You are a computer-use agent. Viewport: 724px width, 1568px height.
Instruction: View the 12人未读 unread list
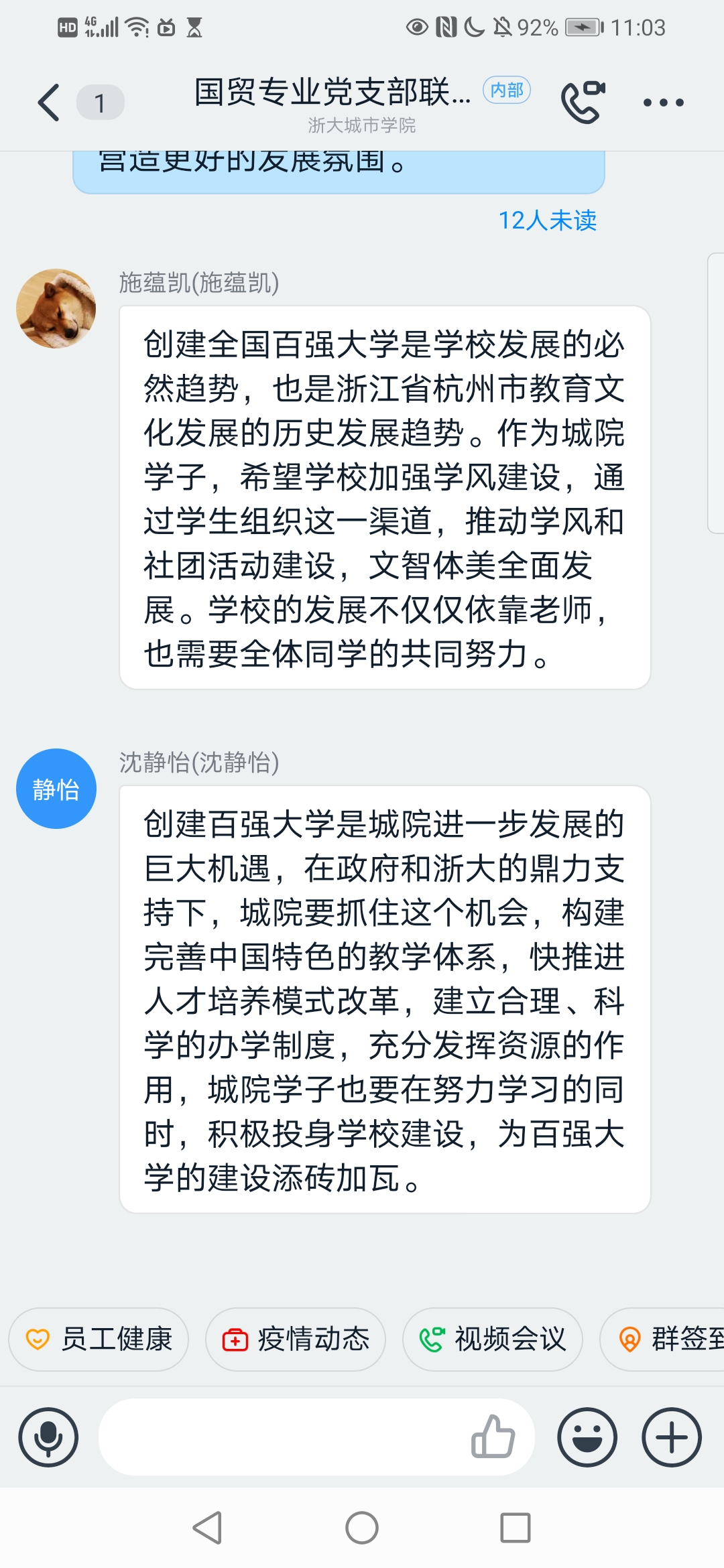(547, 220)
